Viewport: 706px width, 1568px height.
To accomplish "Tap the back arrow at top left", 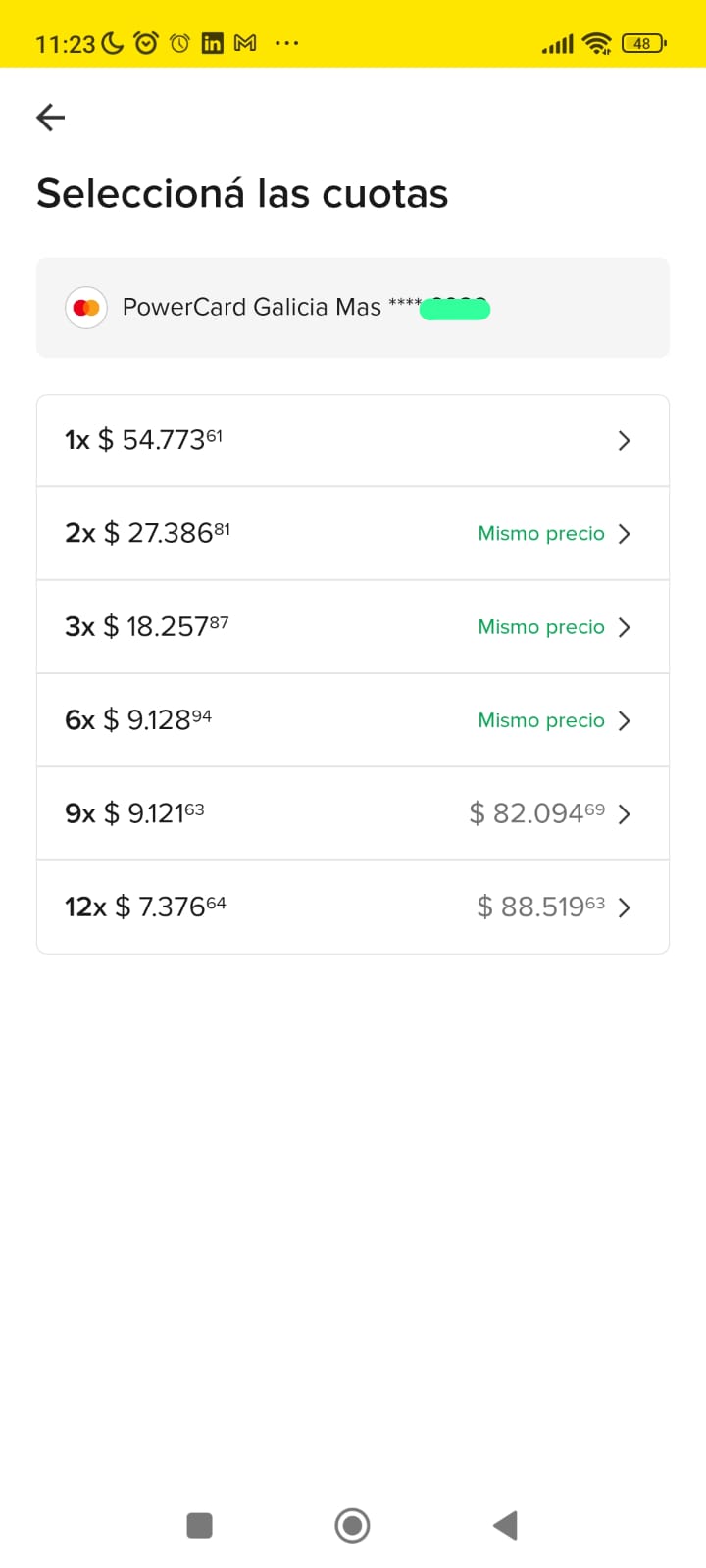I will tap(50, 117).
